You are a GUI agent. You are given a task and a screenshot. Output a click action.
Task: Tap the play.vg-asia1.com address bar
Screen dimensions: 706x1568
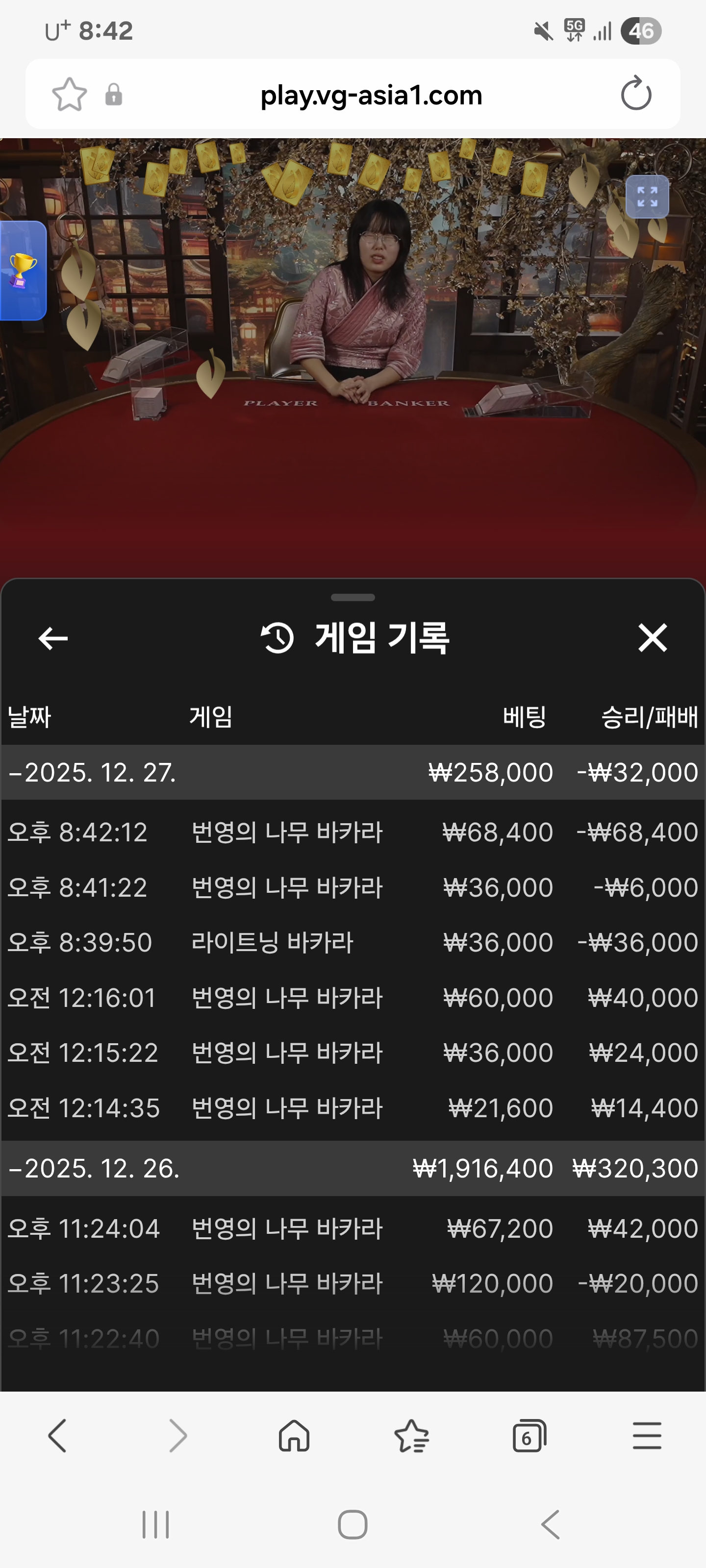[x=371, y=95]
